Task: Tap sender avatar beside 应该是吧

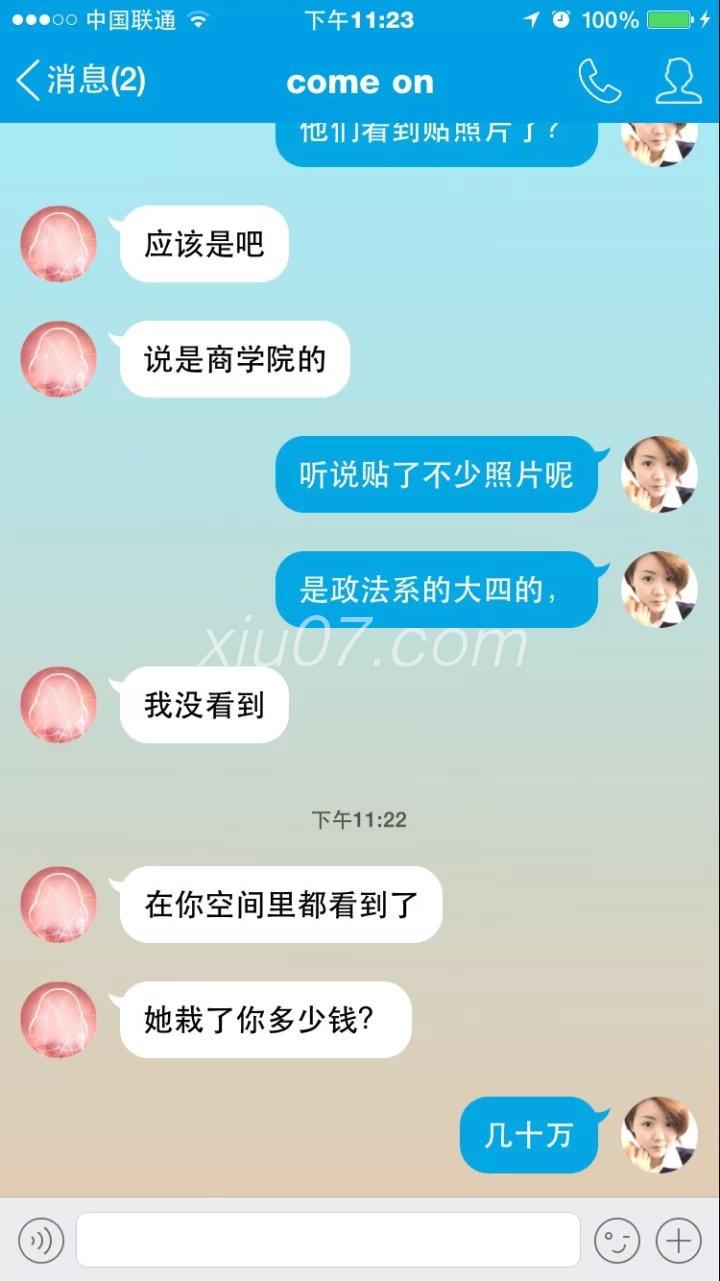Action: point(59,244)
